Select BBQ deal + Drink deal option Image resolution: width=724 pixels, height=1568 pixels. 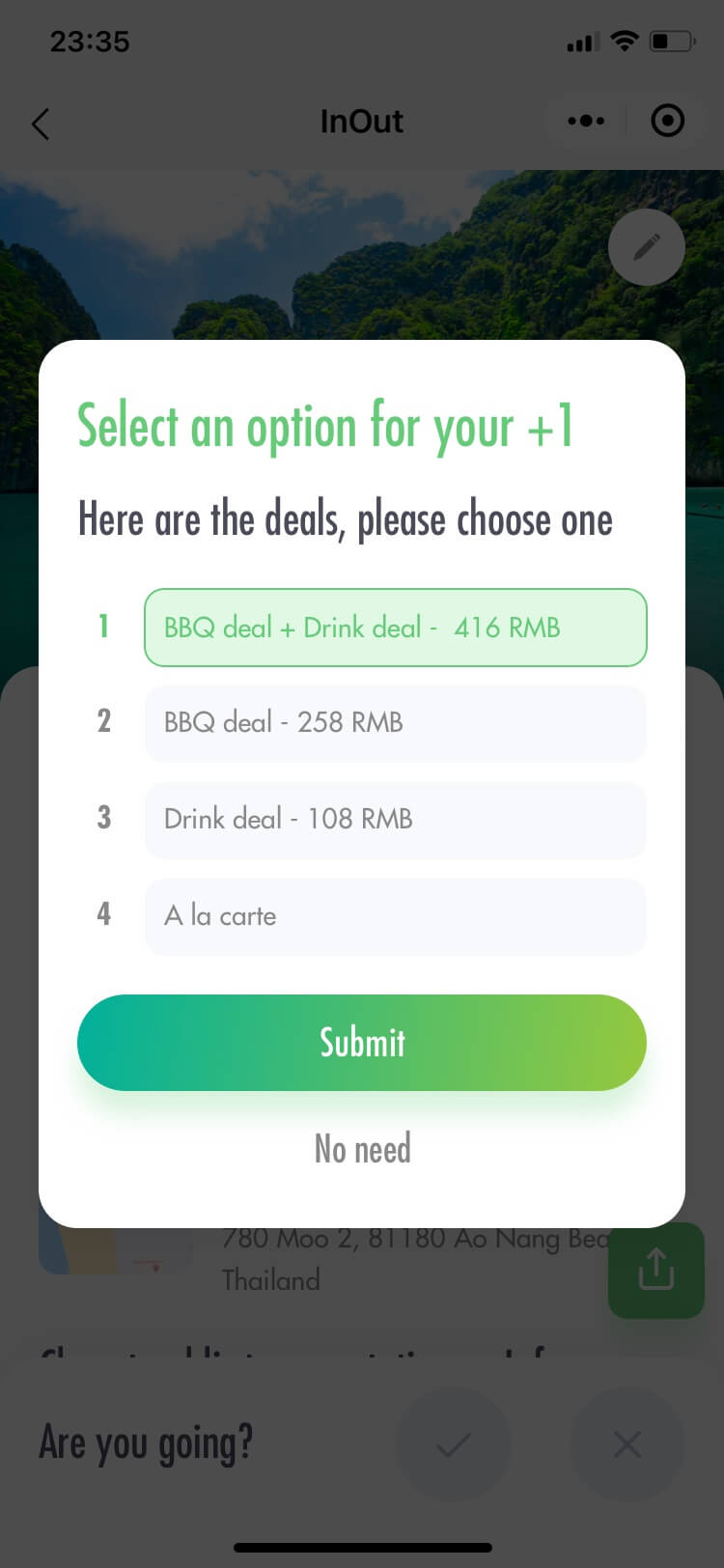coord(395,628)
